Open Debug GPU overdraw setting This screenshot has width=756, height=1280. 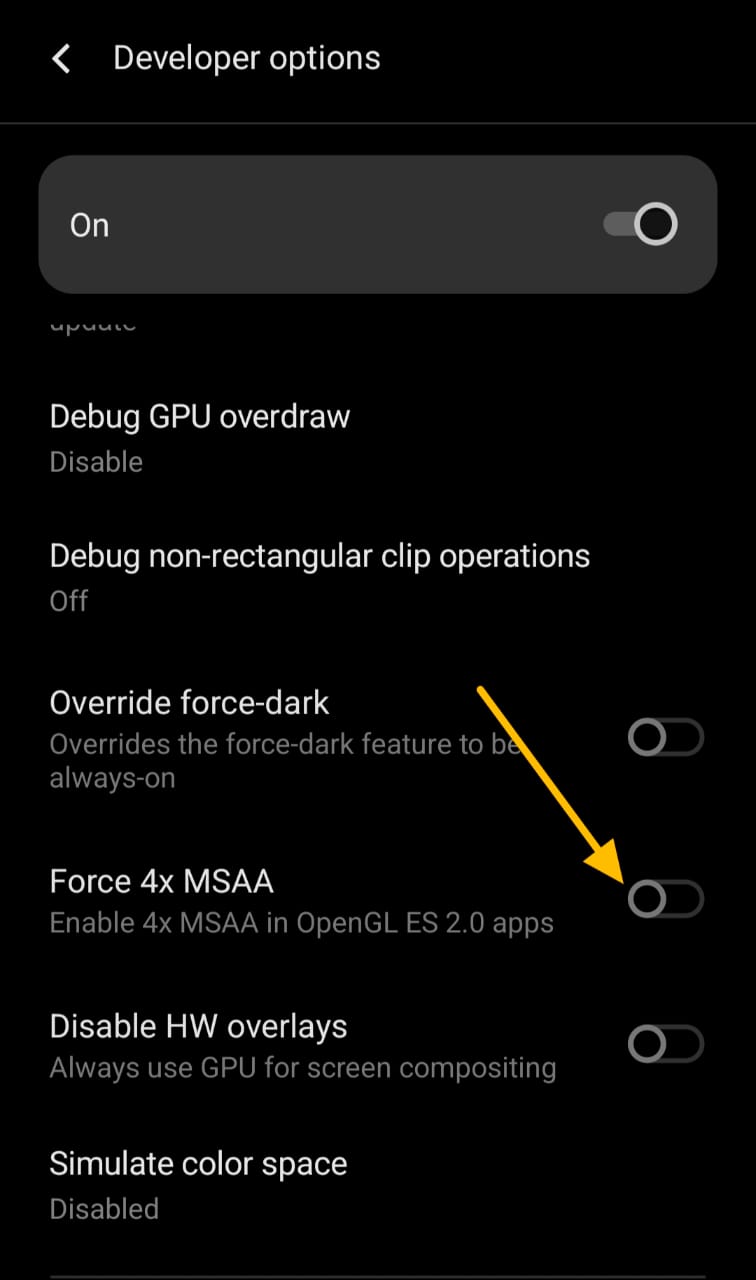[x=200, y=437]
